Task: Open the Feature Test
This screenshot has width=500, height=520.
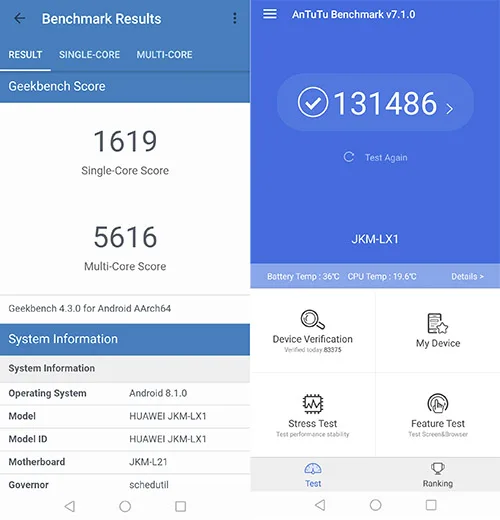Action: [x=438, y=415]
